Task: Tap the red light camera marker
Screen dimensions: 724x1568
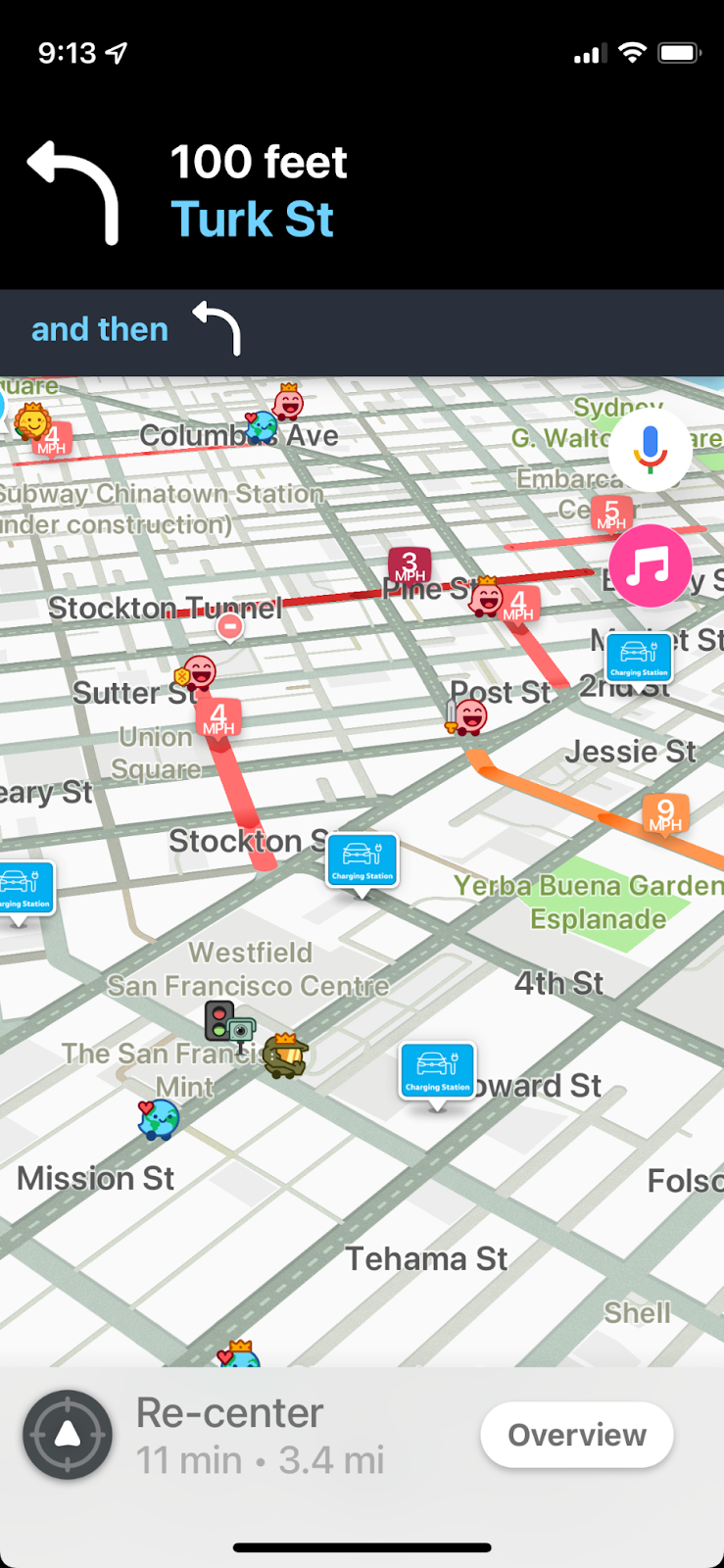Action: click(229, 1023)
